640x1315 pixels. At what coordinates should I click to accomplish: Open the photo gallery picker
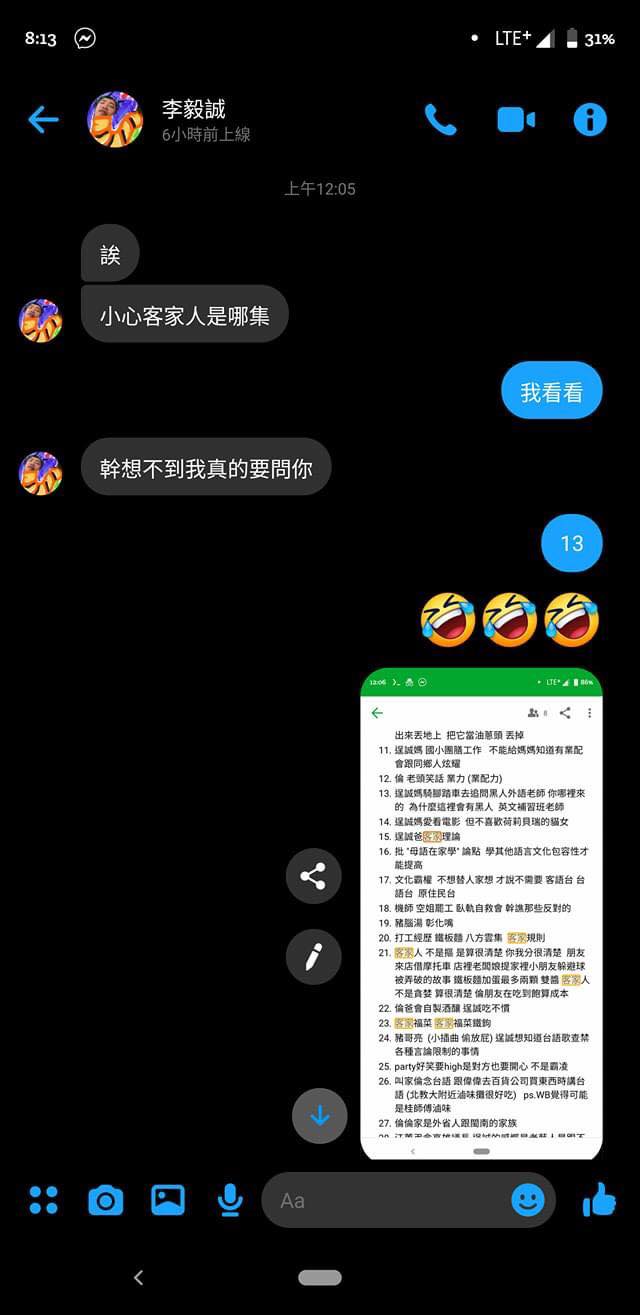(168, 1200)
